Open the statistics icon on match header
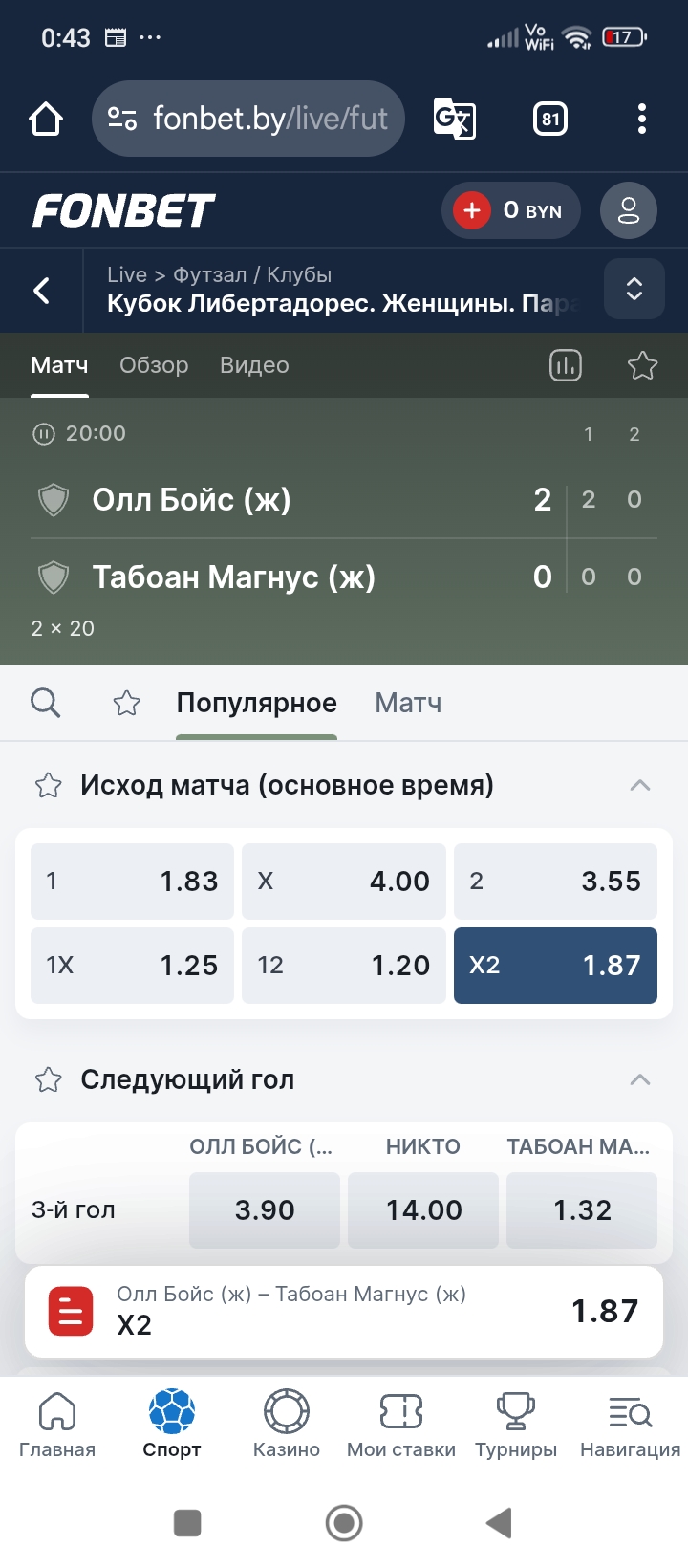The width and height of the screenshot is (688, 1568). [566, 365]
